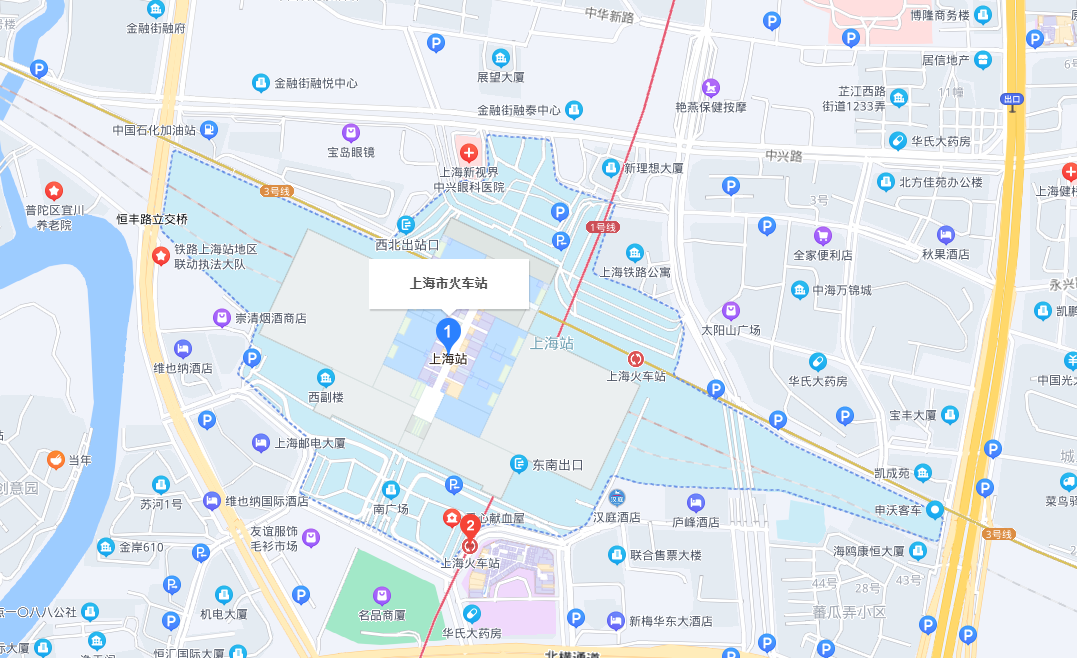1077x658 pixels.
Task: Tap the blue marker numbered 1
Action: point(448,334)
